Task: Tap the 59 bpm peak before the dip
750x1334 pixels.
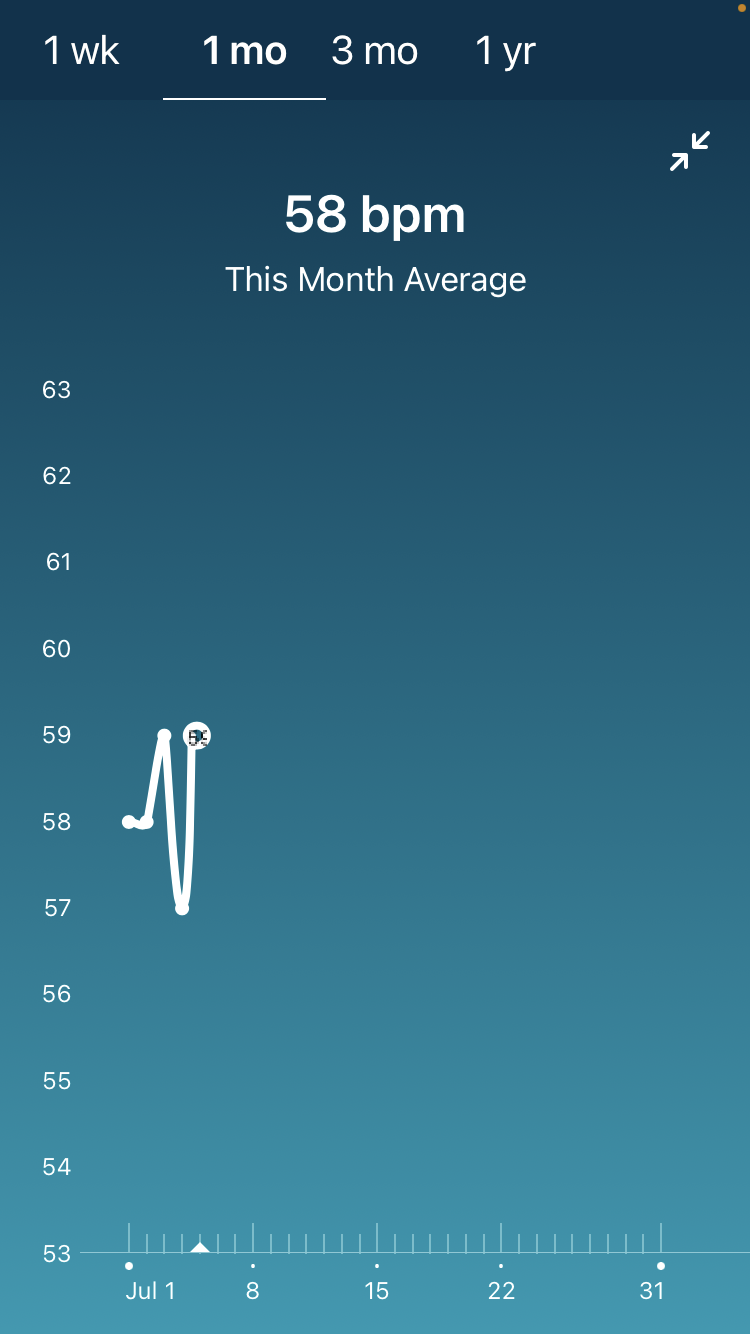Action: coord(163,735)
